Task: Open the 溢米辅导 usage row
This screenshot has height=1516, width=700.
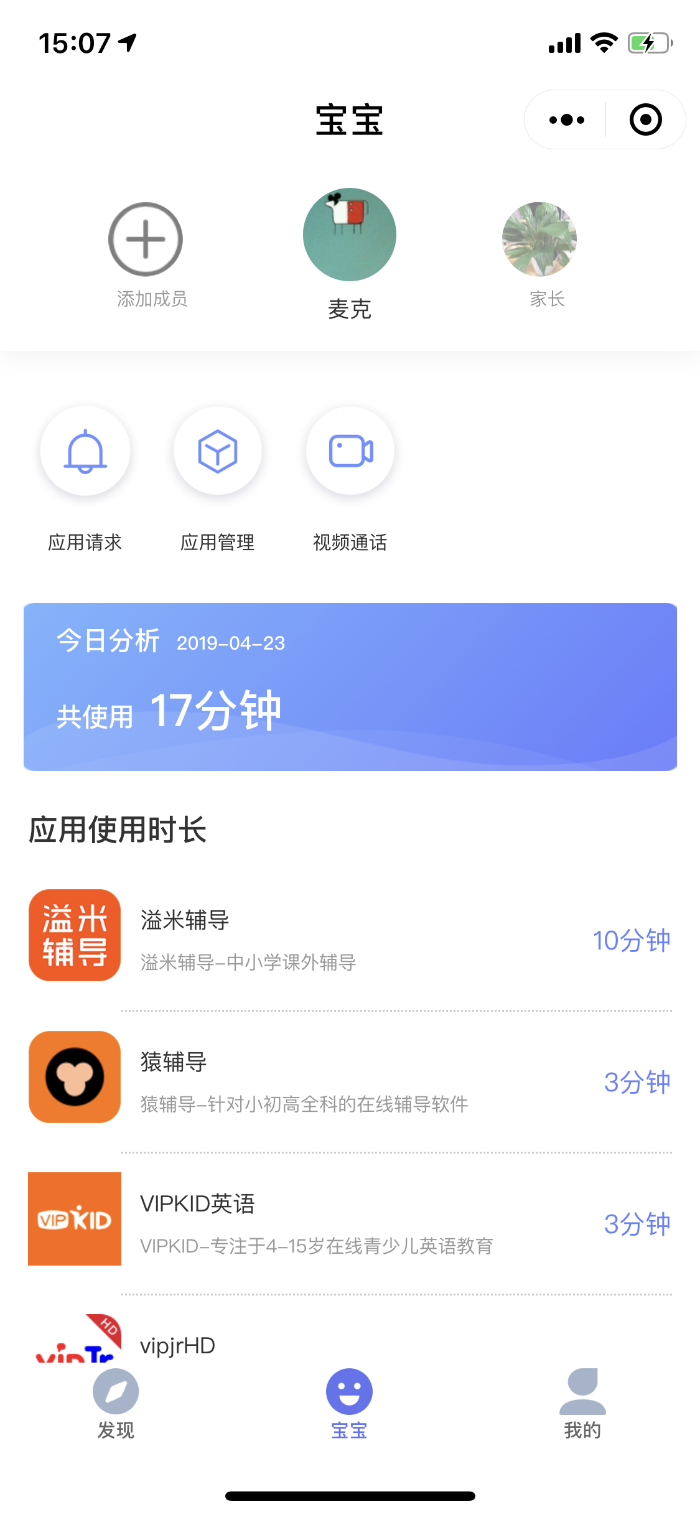Action: pos(350,936)
